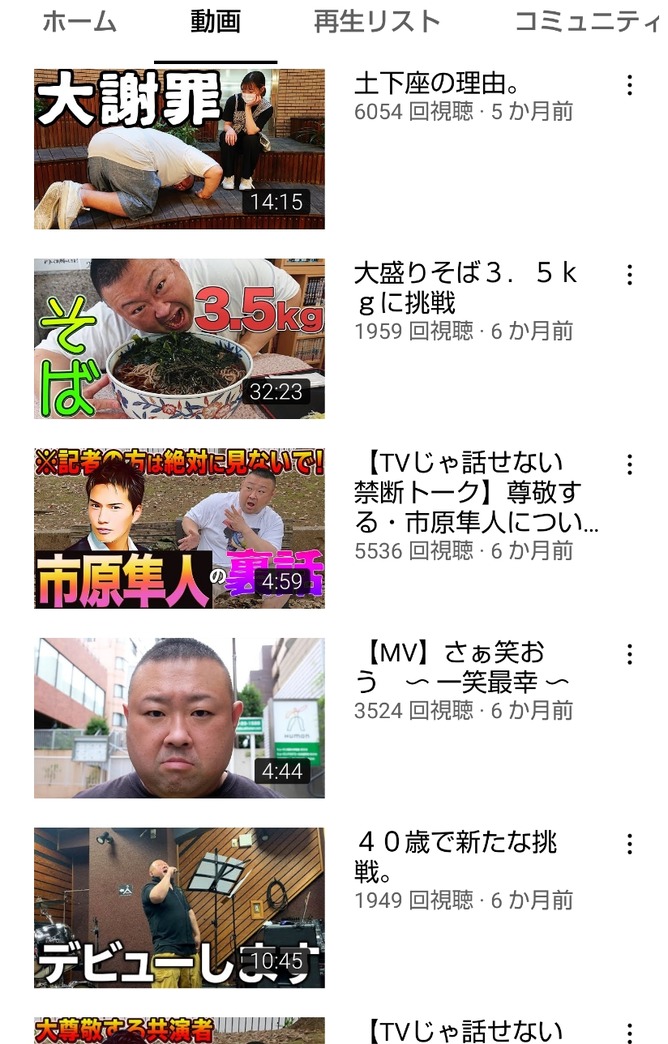Open options for 40歳で新たな挑戦。 video
The image size is (668, 1044).
coord(629,845)
